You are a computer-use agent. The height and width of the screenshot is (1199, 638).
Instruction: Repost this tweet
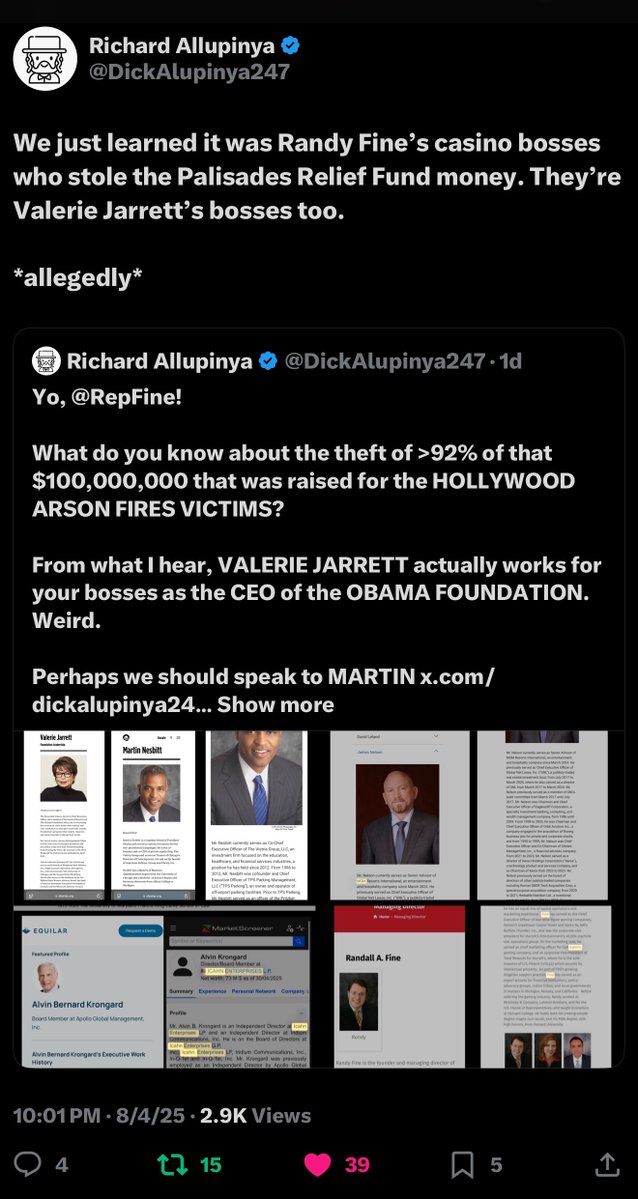tap(172, 1164)
